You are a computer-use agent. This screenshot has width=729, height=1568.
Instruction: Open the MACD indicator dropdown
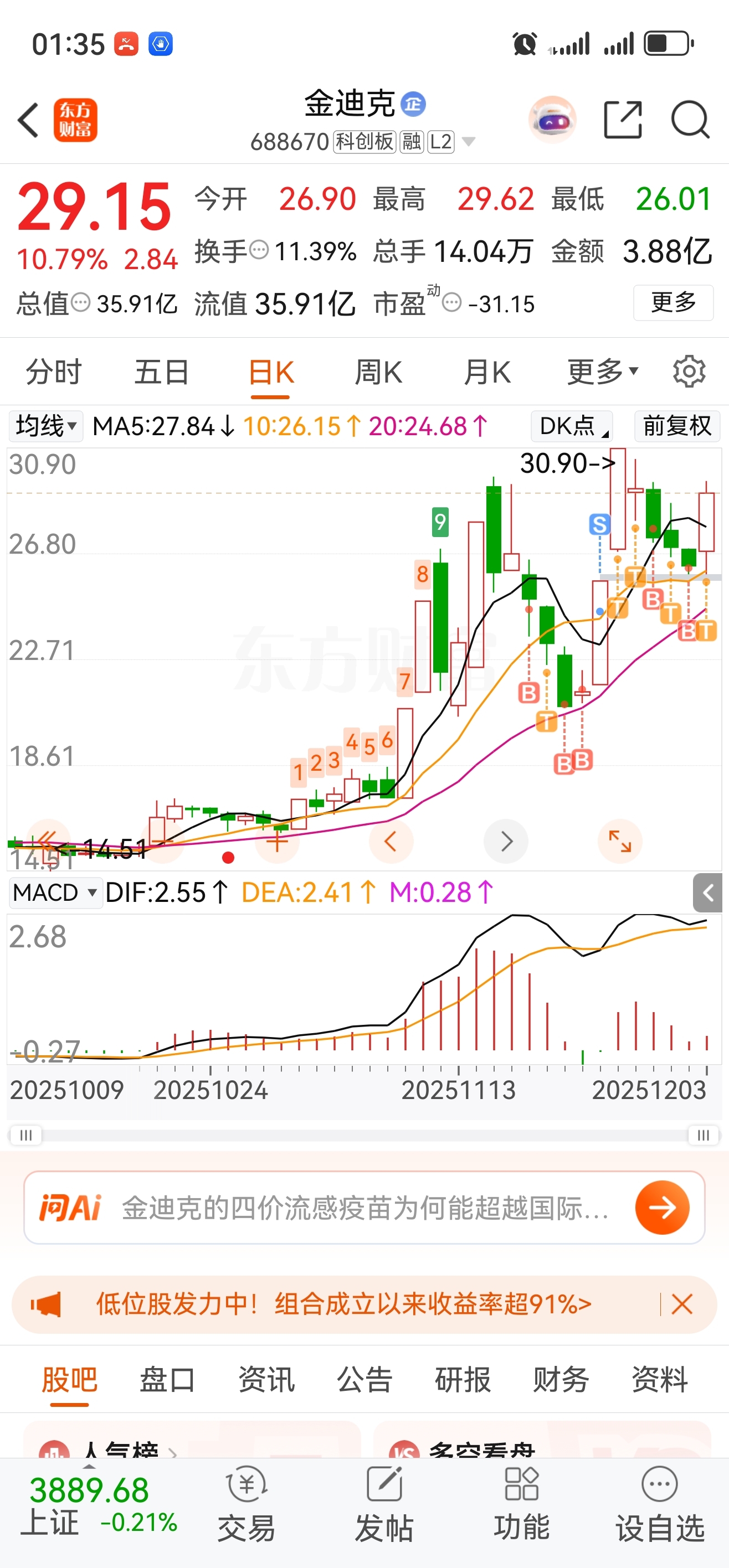(55, 893)
